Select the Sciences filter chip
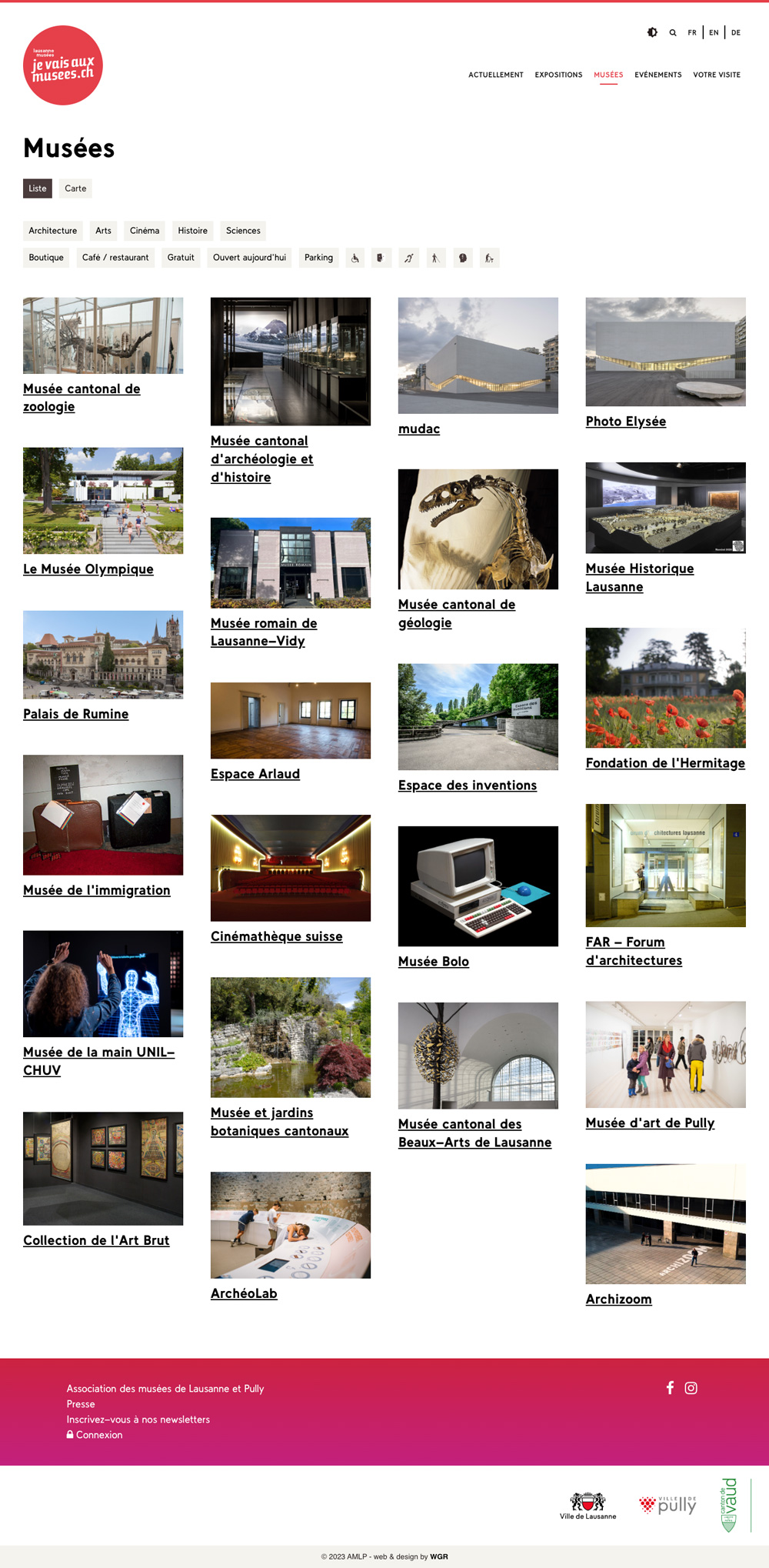769x1568 pixels. (243, 231)
